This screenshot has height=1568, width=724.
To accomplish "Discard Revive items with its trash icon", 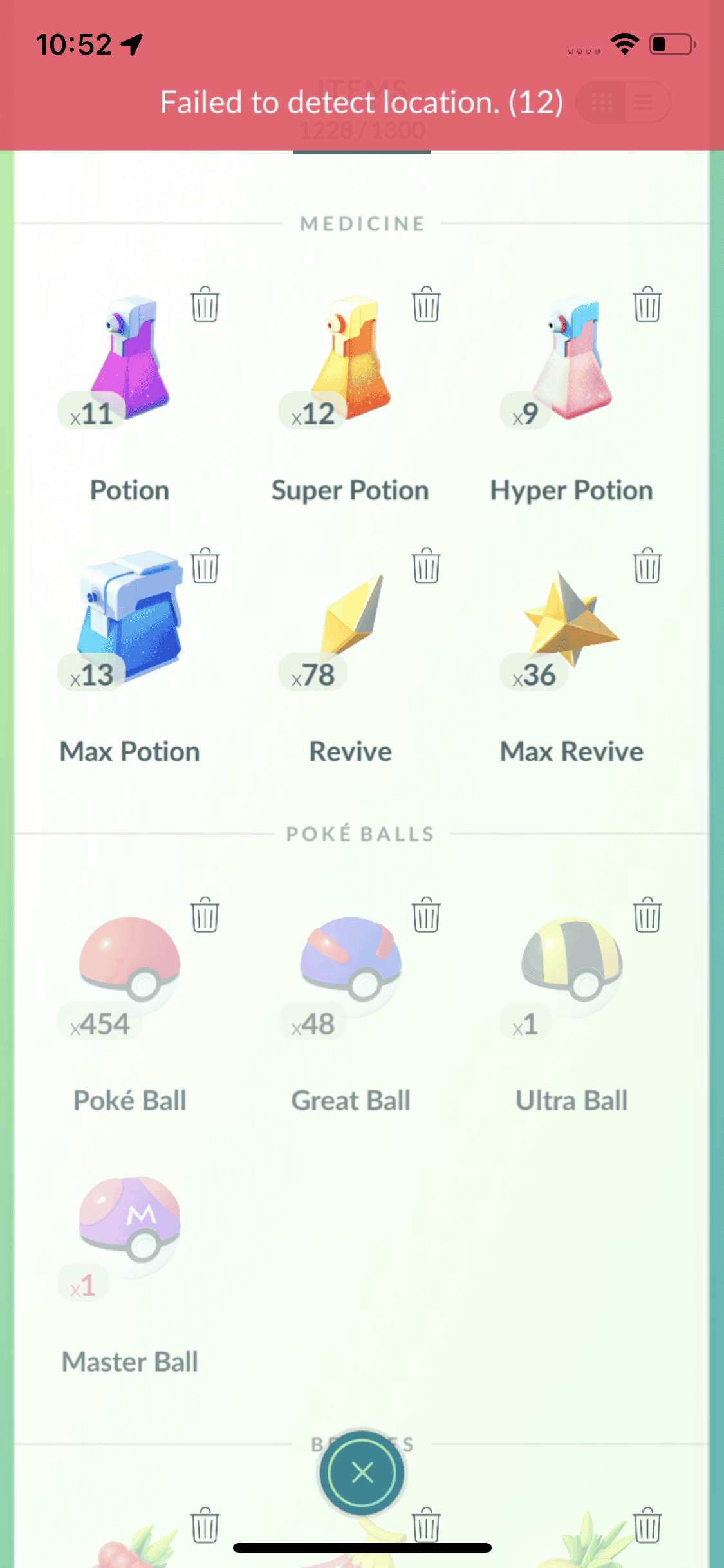I will pyautogui.click(x=426, y=566).
